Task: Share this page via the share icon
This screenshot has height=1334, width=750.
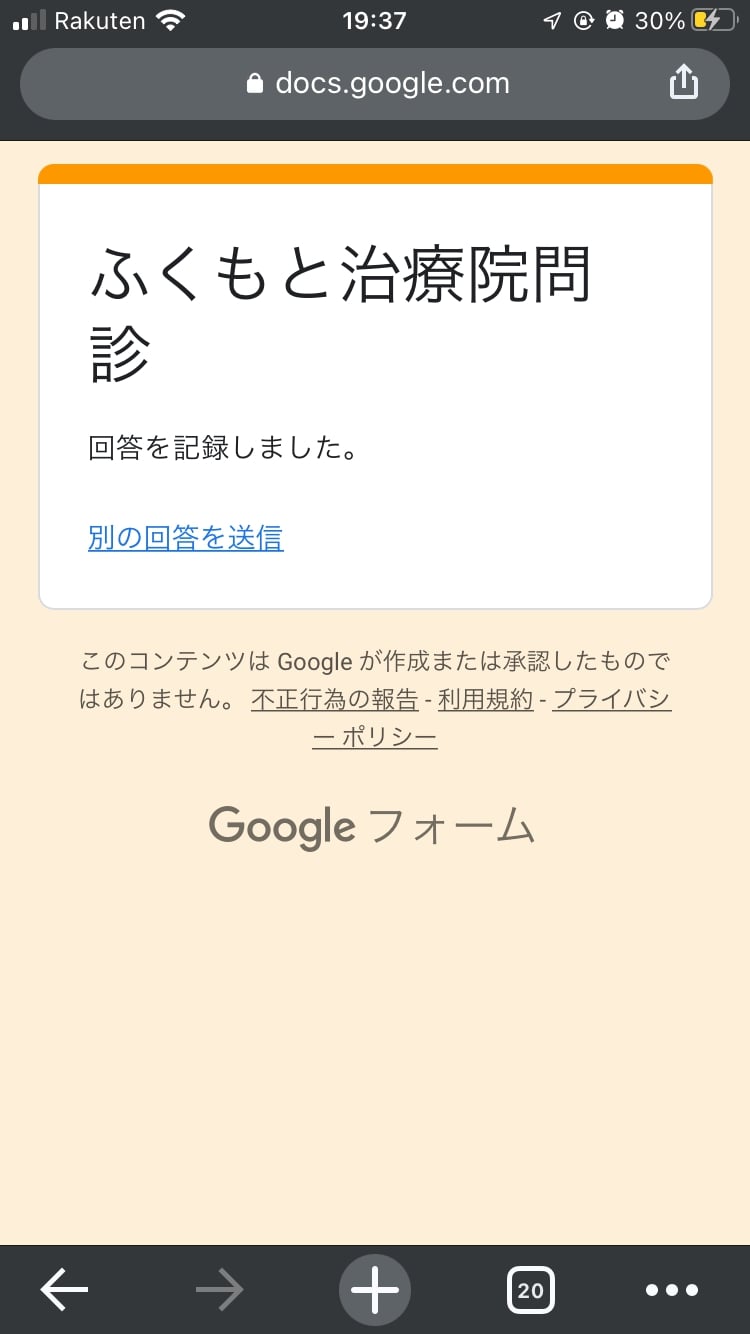Action: pyautogui.click(x=683, y=83)
